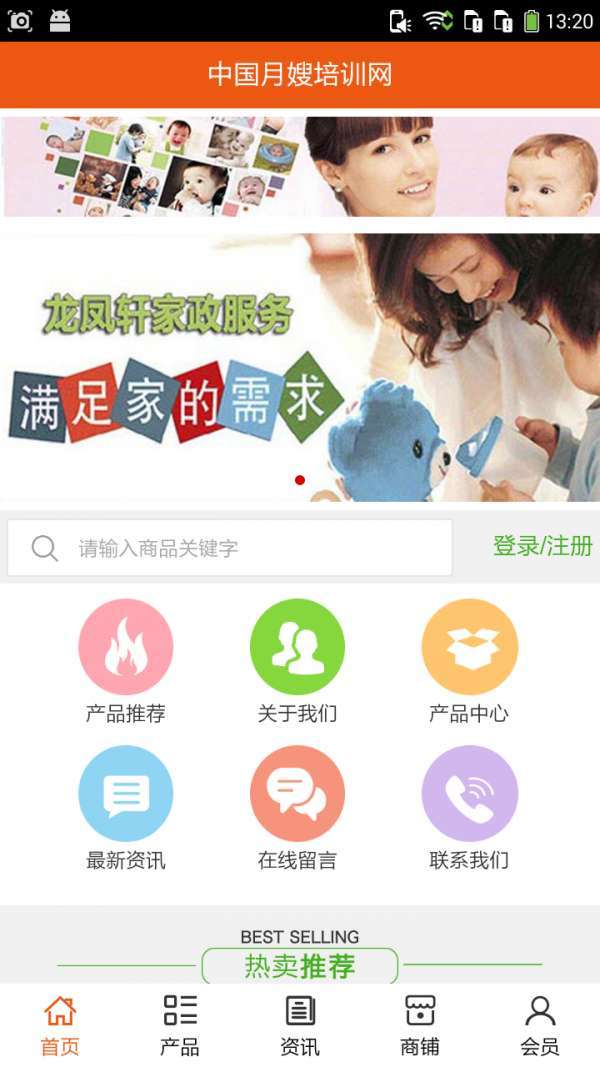The width and height of the screenshot is (600, 1067).
Task: Open the 产品推荐 section
Action: tap(126, 661)
